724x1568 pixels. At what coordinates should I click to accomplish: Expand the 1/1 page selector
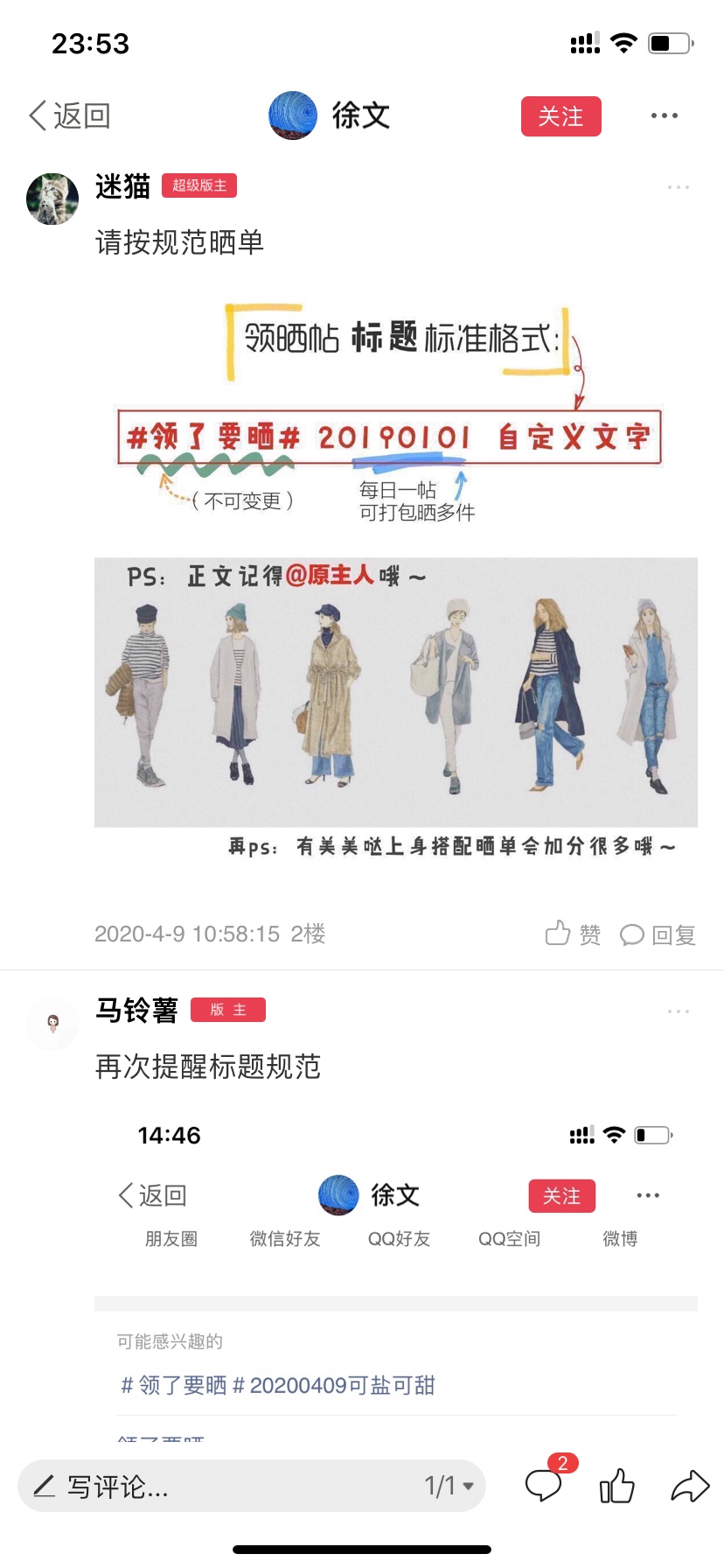tap(449, 1486)
